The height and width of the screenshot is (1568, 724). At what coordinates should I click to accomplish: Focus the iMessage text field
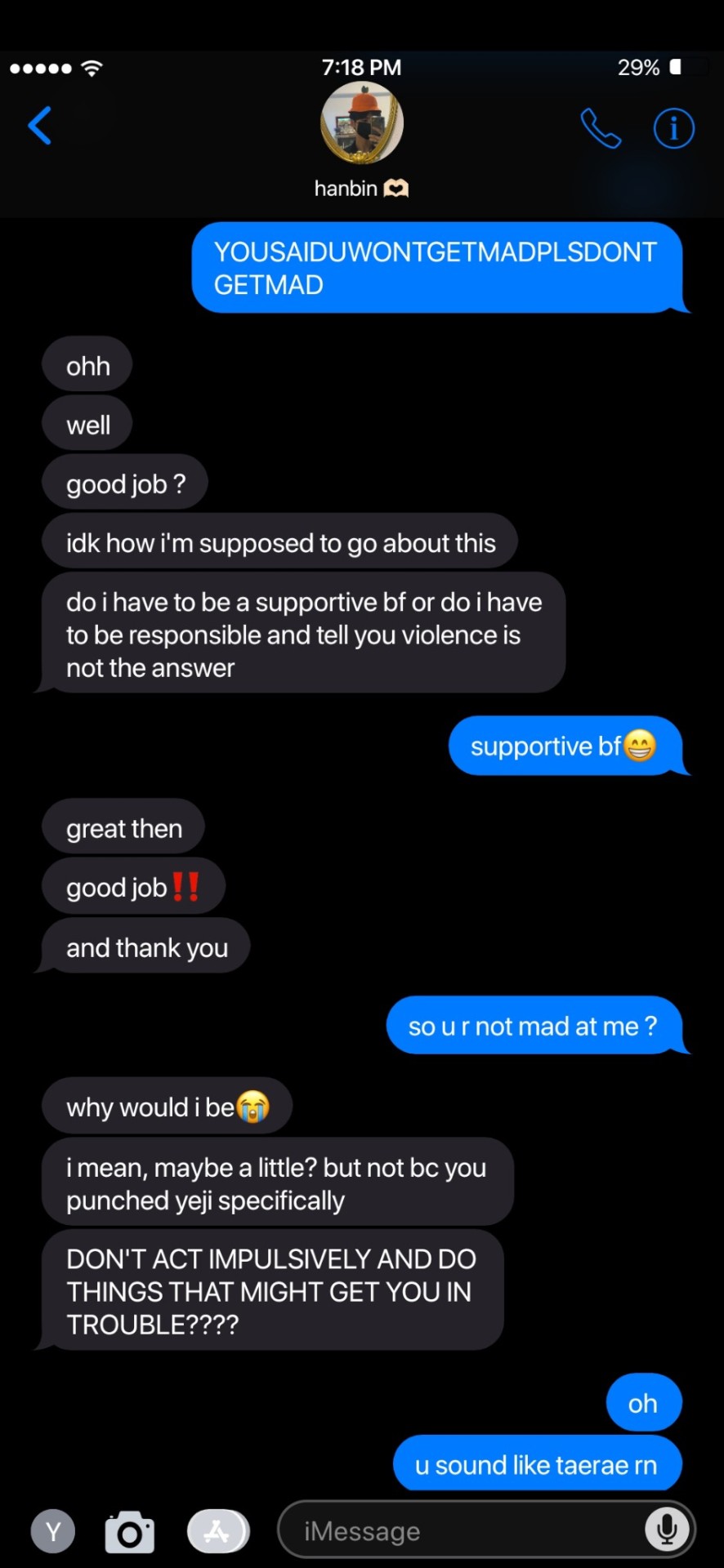458,1531
